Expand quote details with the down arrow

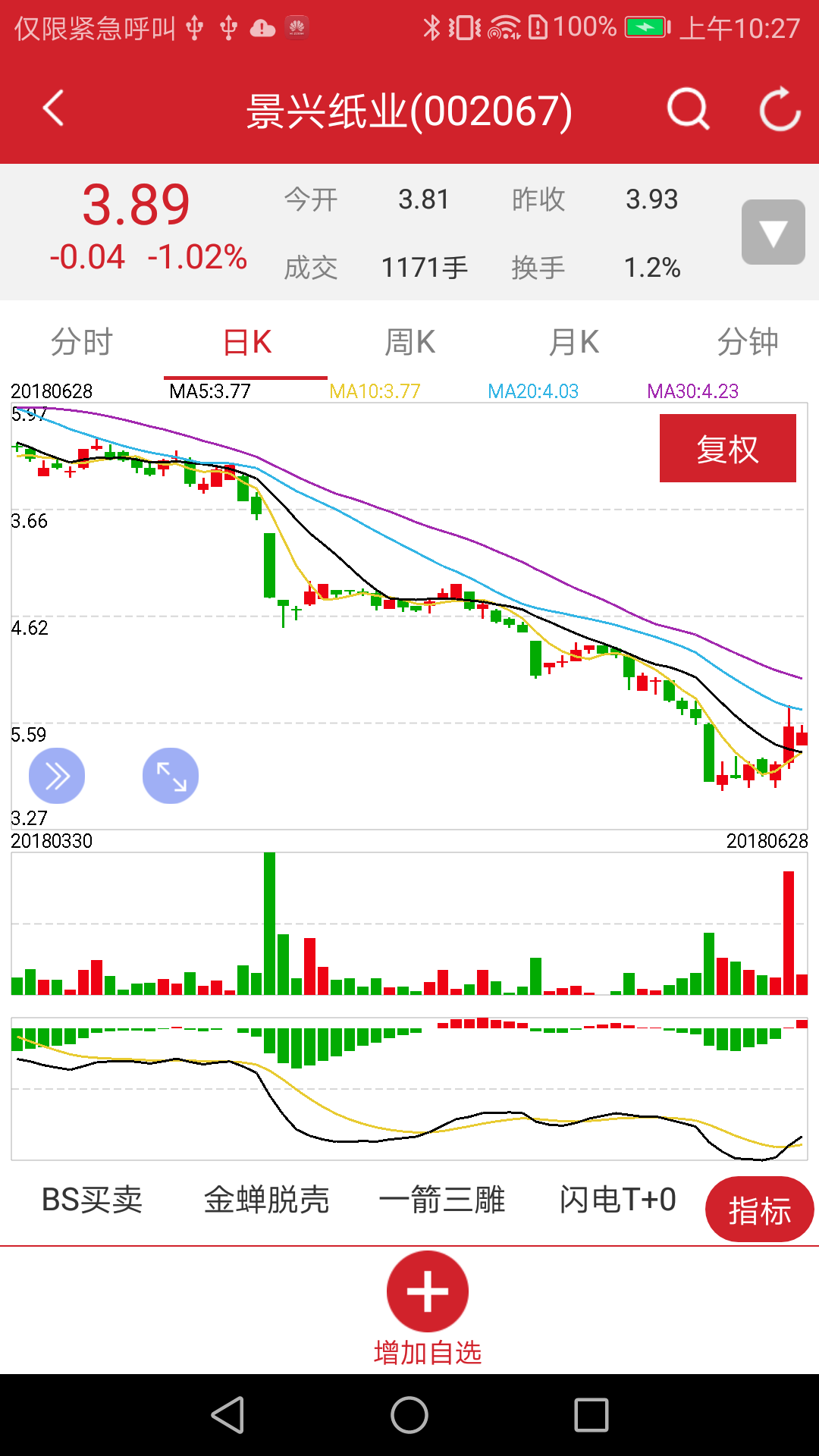coord(773,232)
